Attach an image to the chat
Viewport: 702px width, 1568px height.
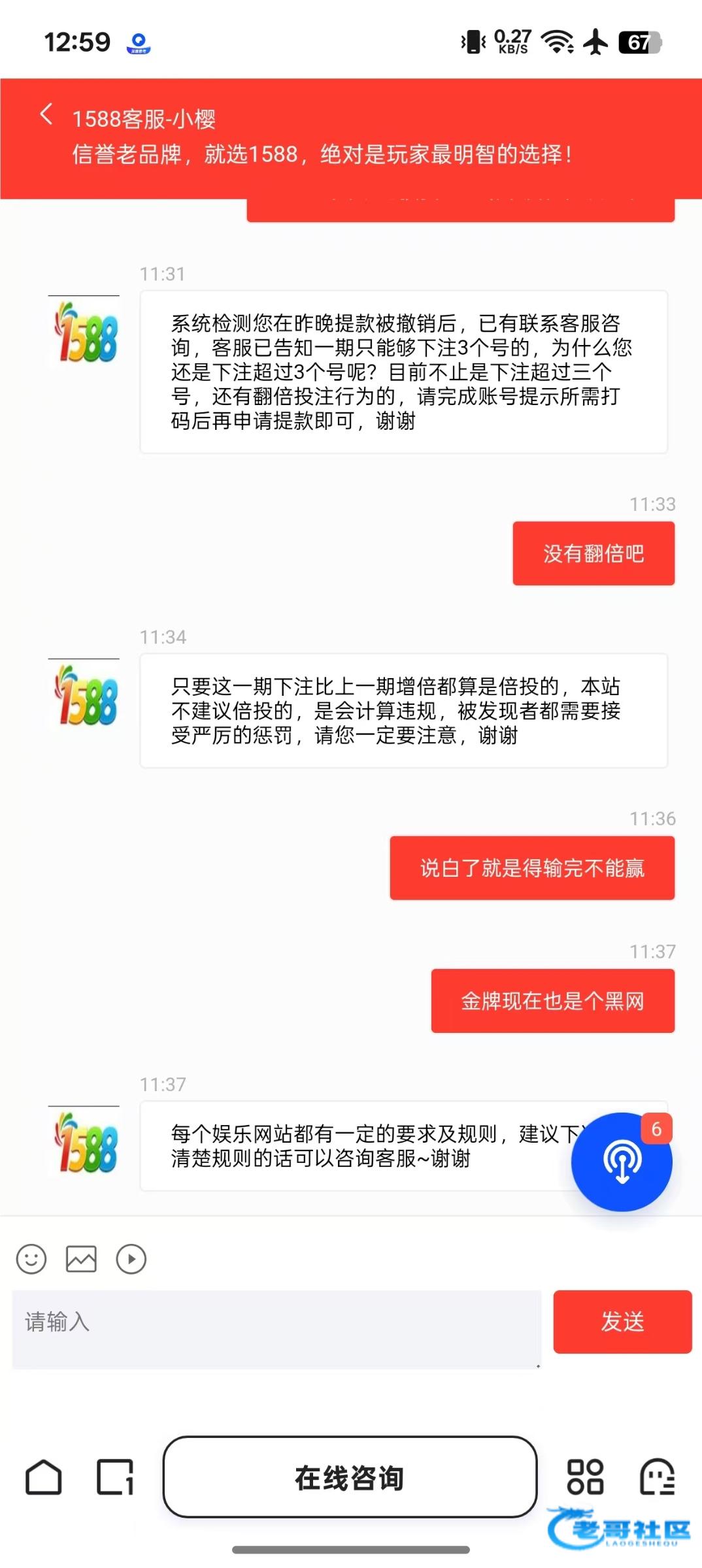point(81,1259)
